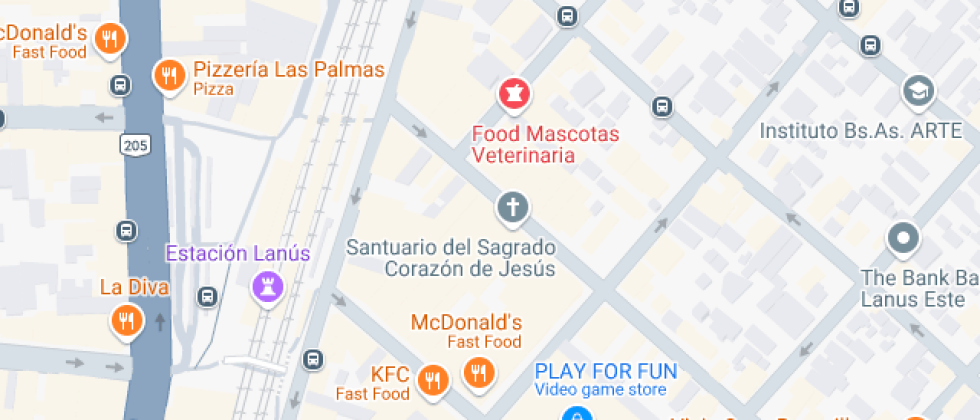Open the Pizzería Las Palmas marker
980x420 pixels.
click(170, 75)
